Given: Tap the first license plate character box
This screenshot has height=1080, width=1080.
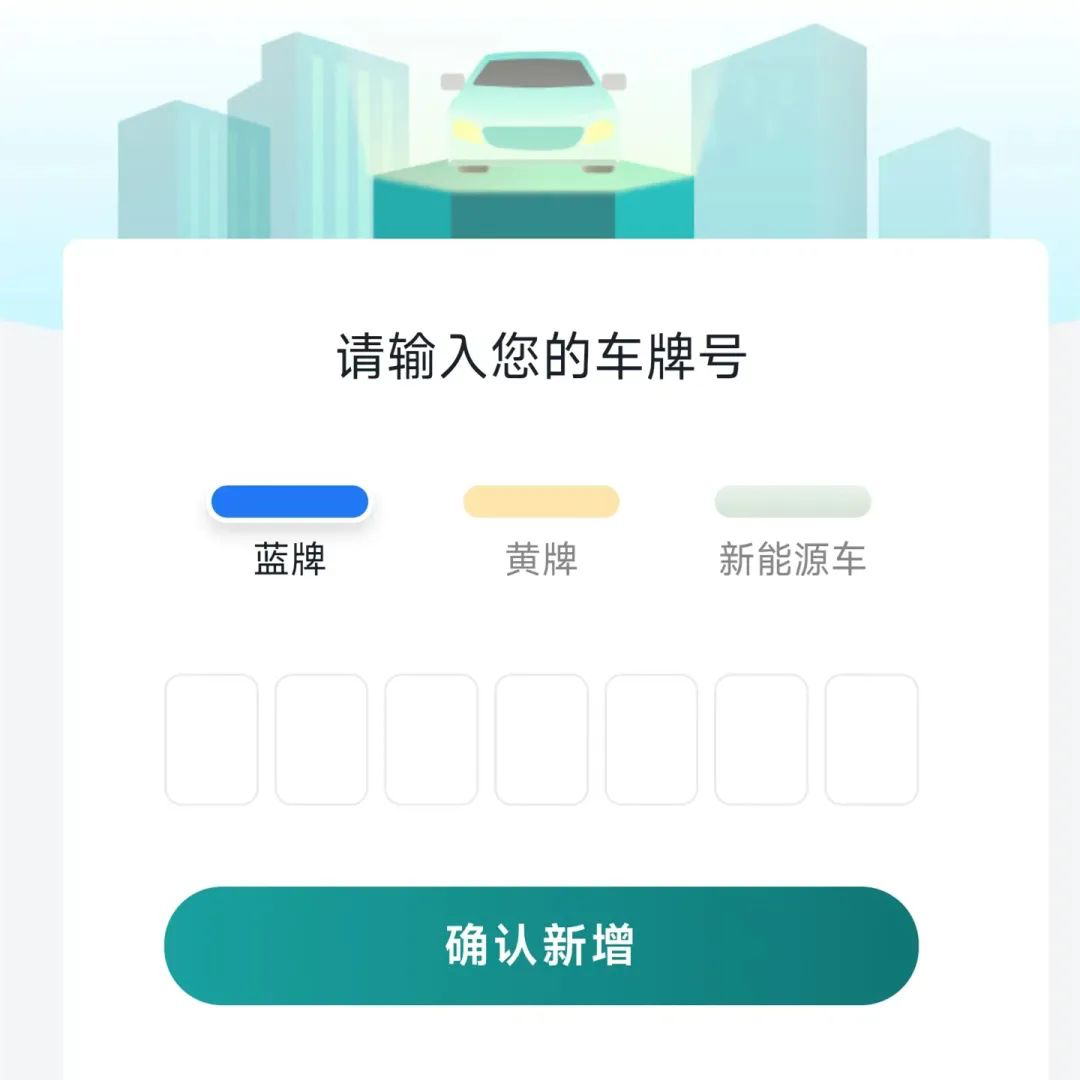Looking at the screenshot, I should coord(211,739).
